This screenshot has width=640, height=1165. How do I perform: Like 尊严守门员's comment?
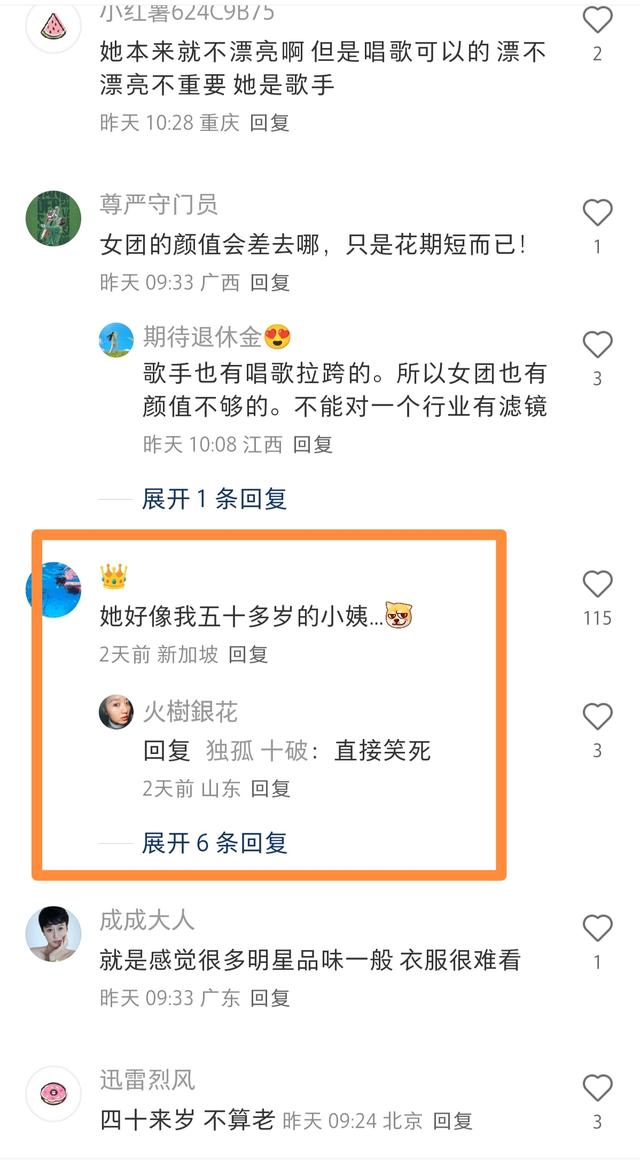coord(597,212)
